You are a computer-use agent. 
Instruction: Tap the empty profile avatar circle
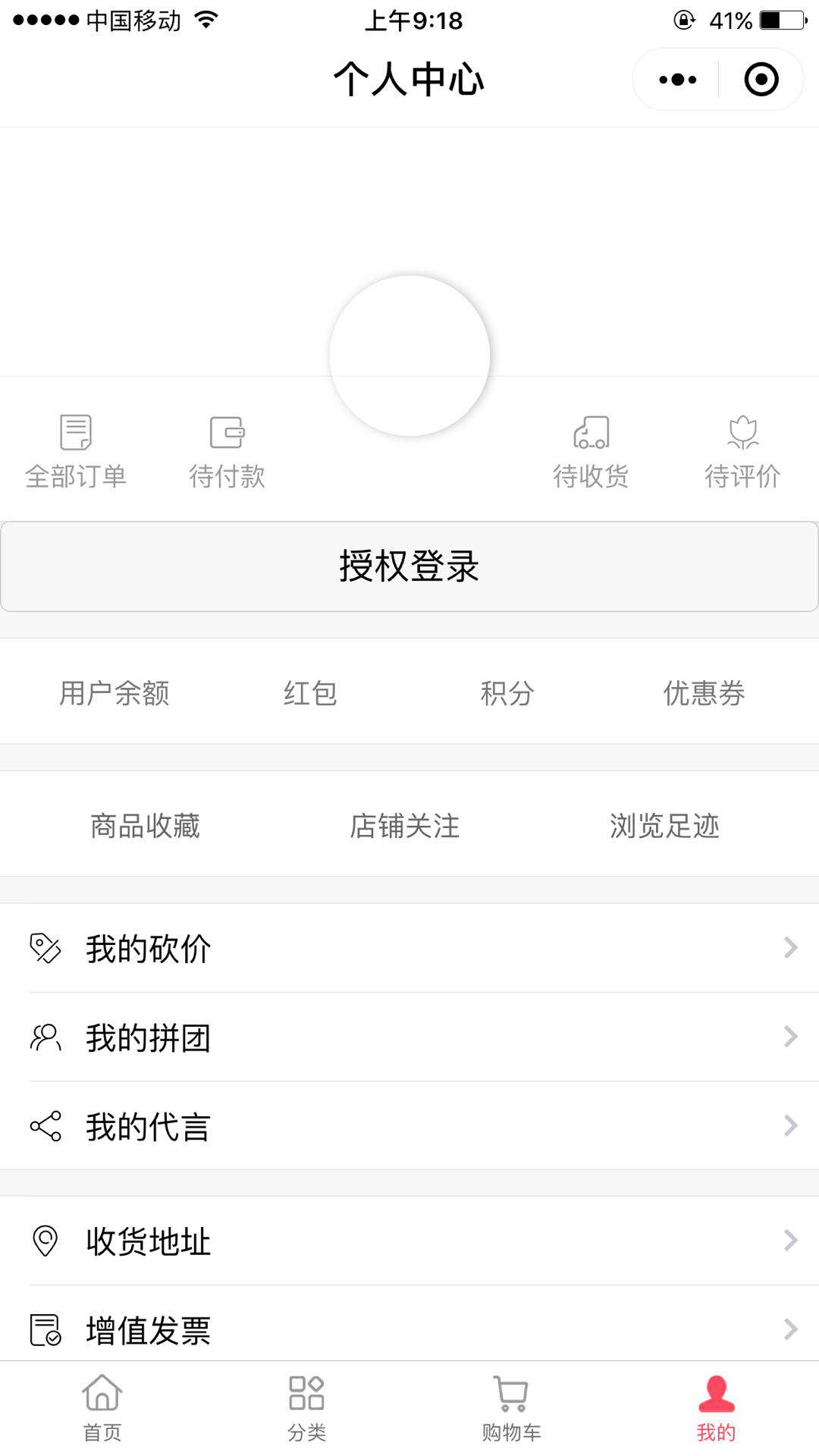(409, 356)
